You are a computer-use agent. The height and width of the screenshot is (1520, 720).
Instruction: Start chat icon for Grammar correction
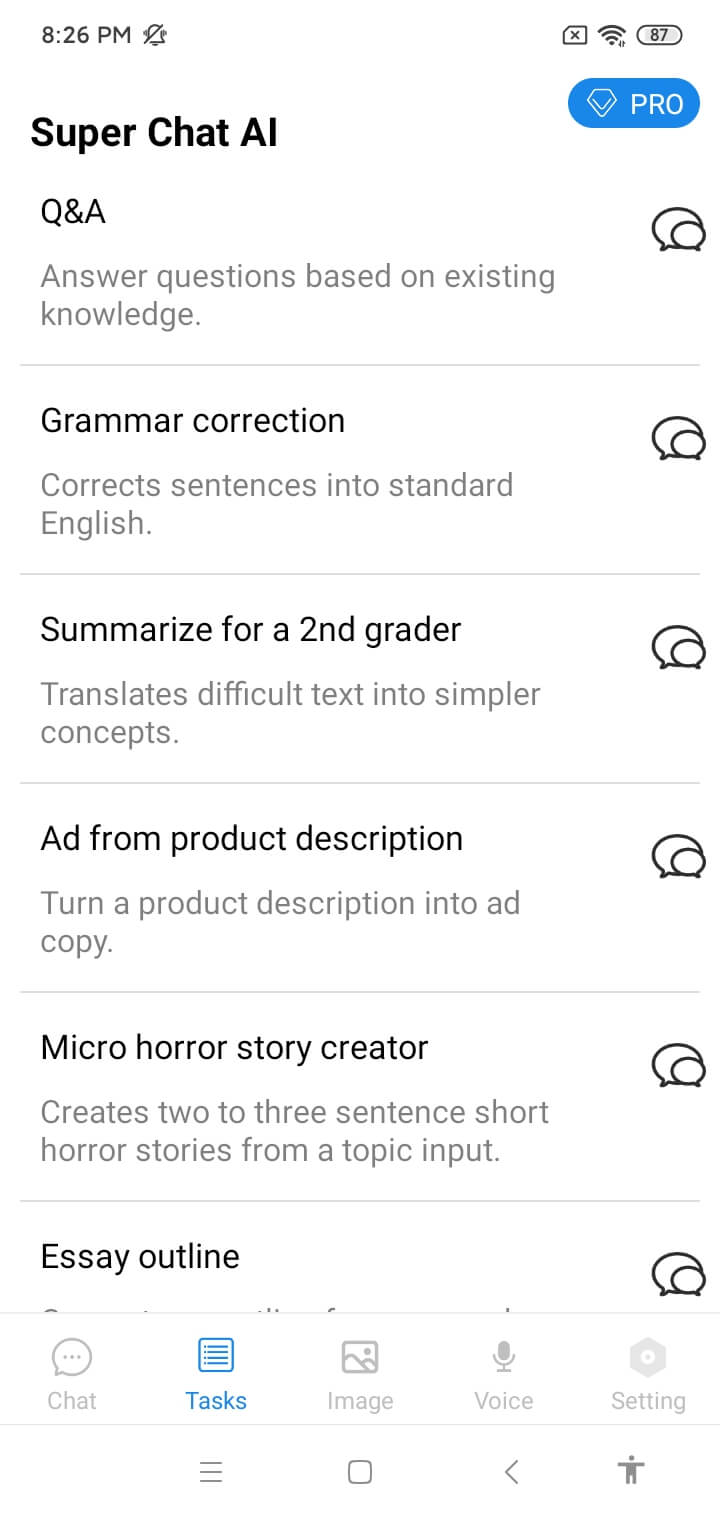point(678,440)
